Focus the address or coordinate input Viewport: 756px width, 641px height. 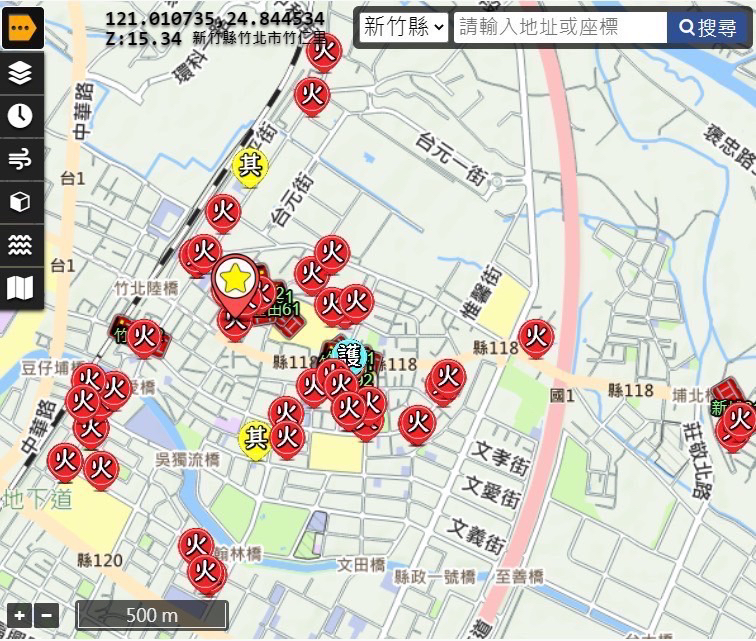point(560,27)
